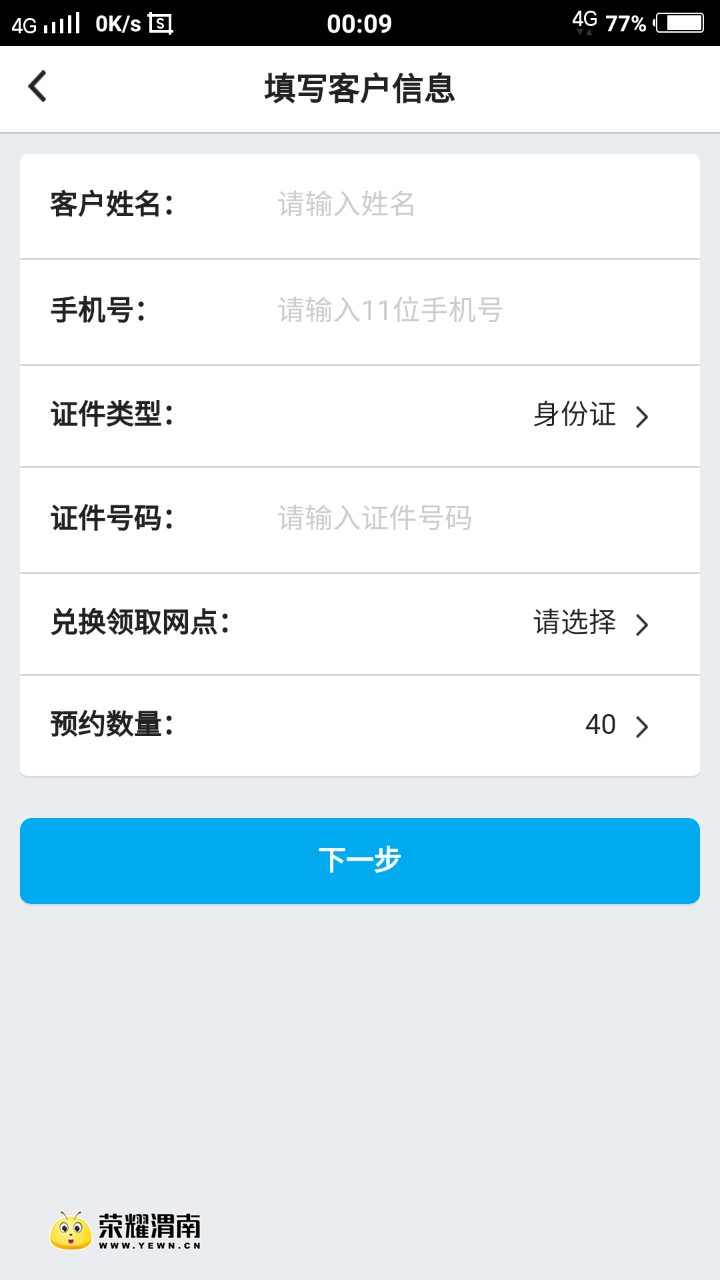Image resolution: width=720 pixels, height=1280 pixels.
Task: Go back using the top-left arrow
Action: (37, 87)
